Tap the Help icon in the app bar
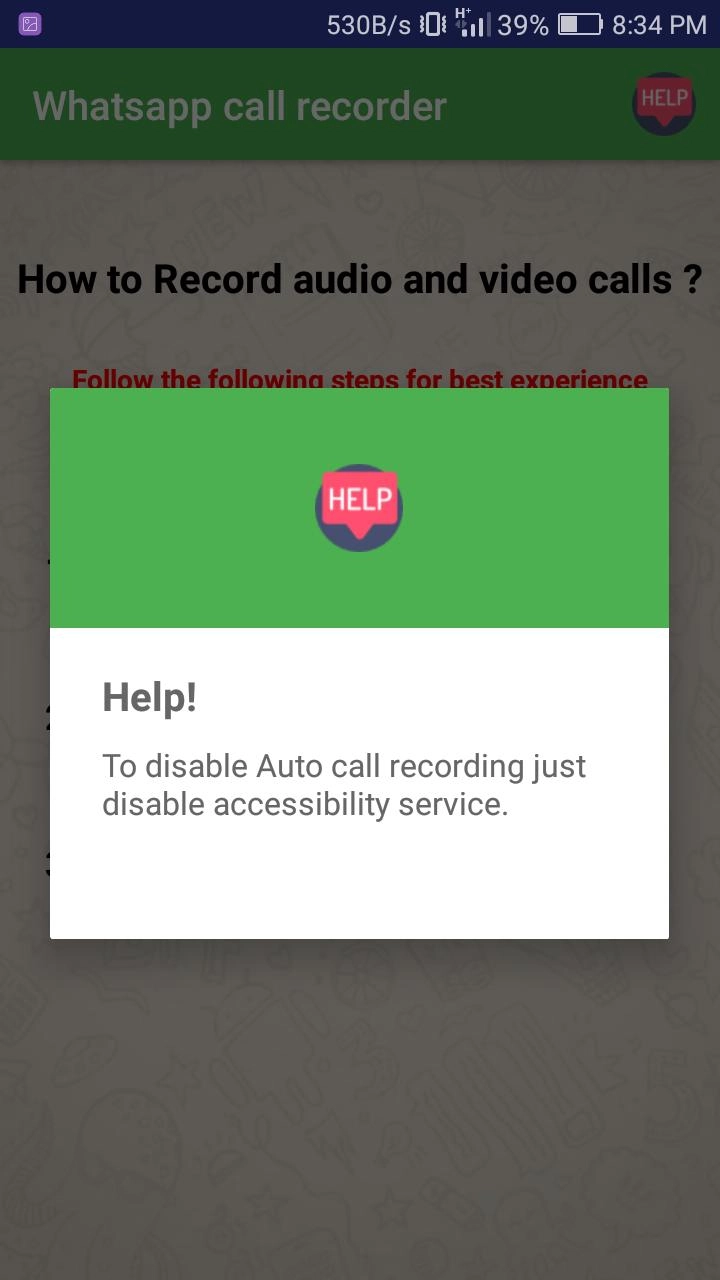720x1280 pixels. point(664,104)
